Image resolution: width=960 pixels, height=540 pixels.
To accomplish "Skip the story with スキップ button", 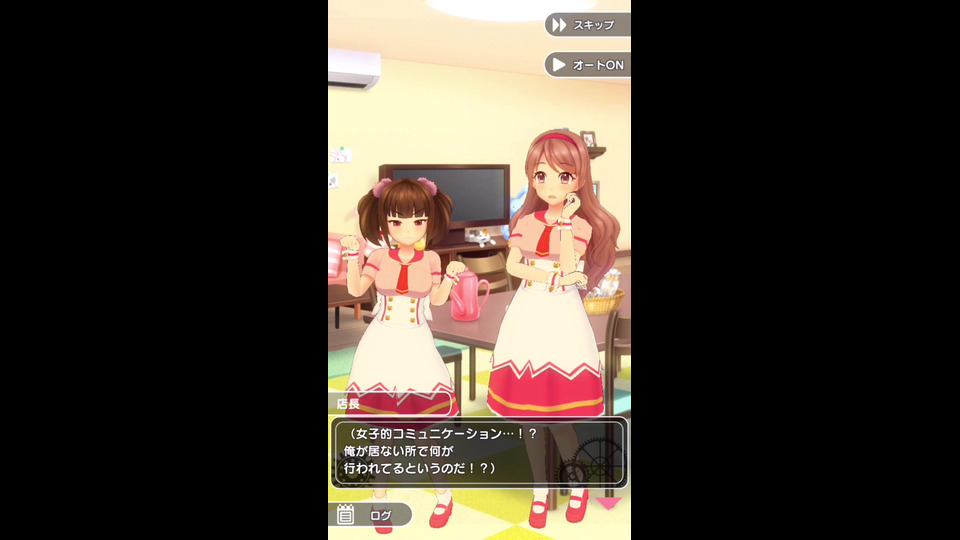I will pyautogui.click(x=587, y=24).
